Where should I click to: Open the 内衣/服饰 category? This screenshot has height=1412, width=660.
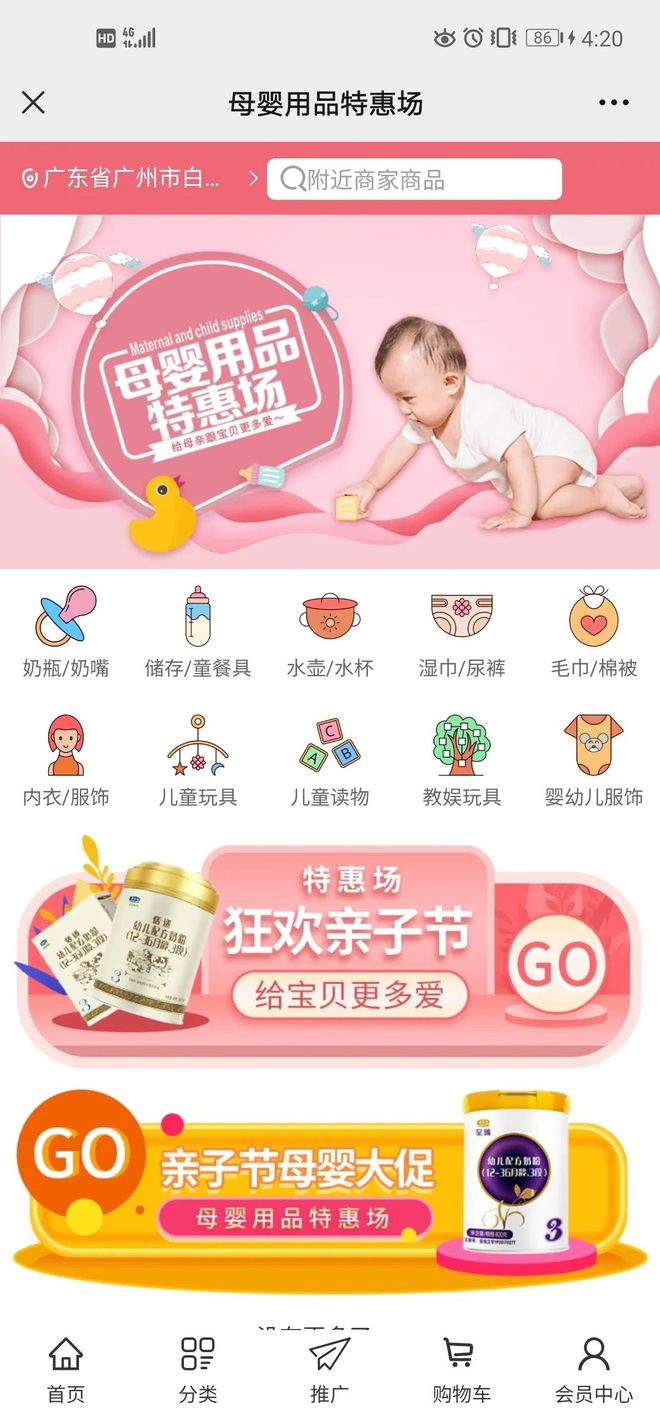coord(66,760)
